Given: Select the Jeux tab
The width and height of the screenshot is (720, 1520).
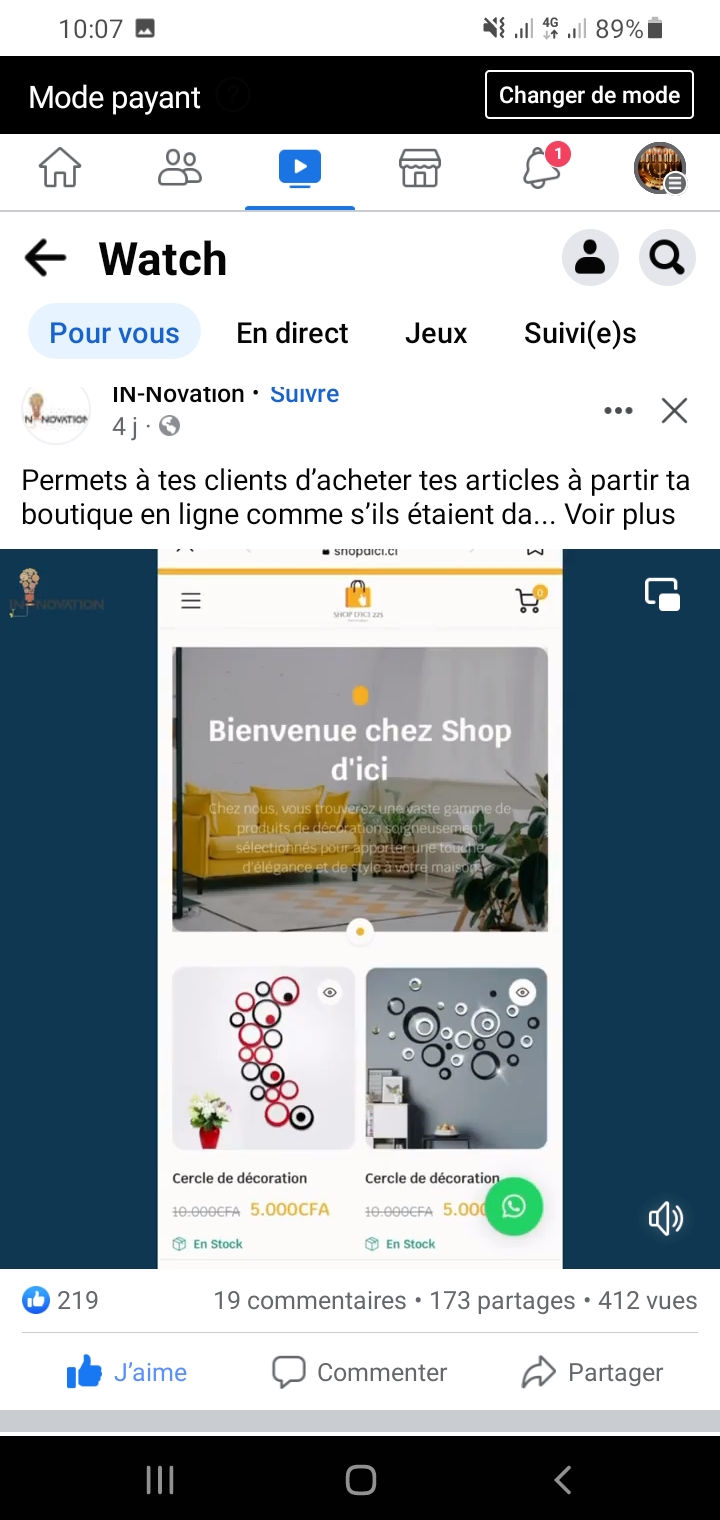Looking at the screenshot, I should pyautogui.click(x=436, y=333).
